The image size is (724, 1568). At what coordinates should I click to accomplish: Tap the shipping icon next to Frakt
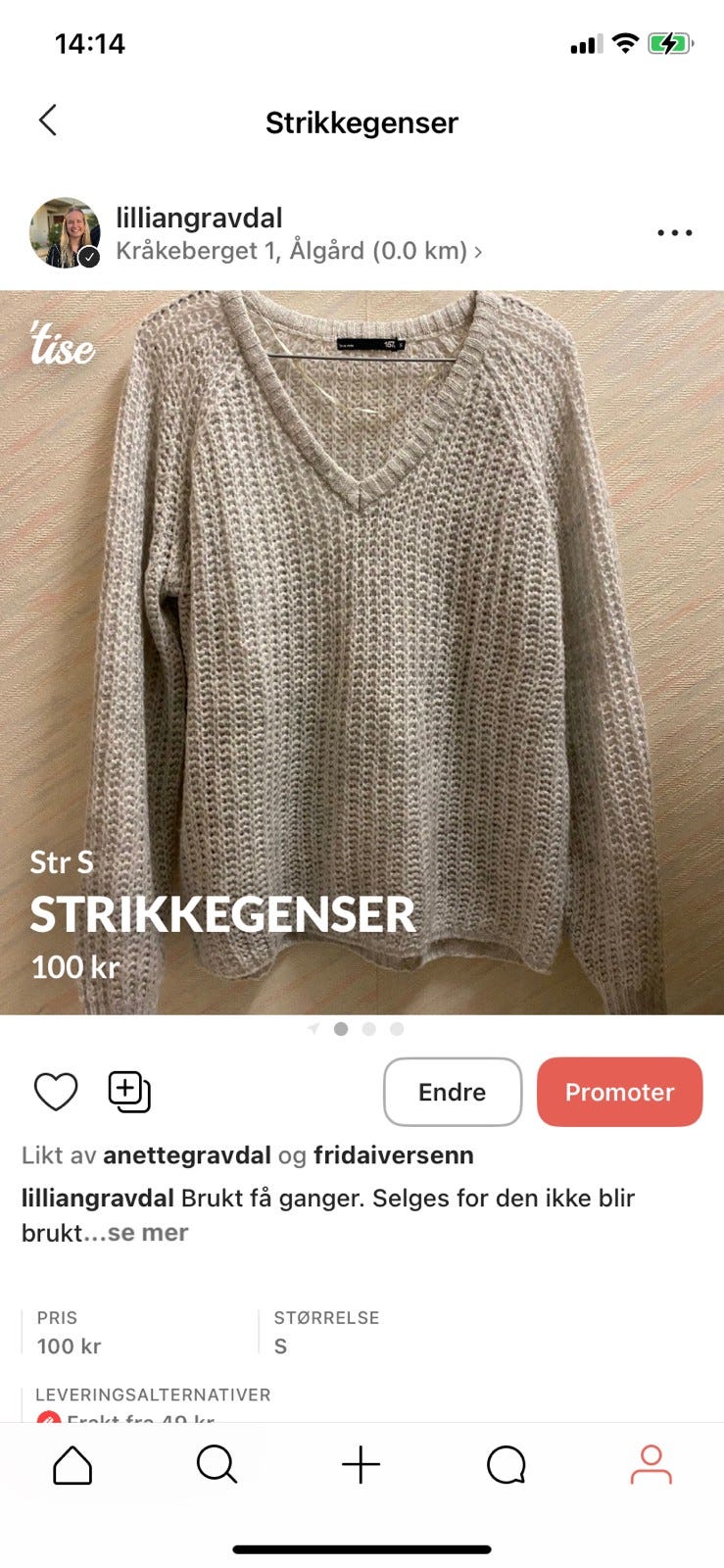coord(51,1418)
